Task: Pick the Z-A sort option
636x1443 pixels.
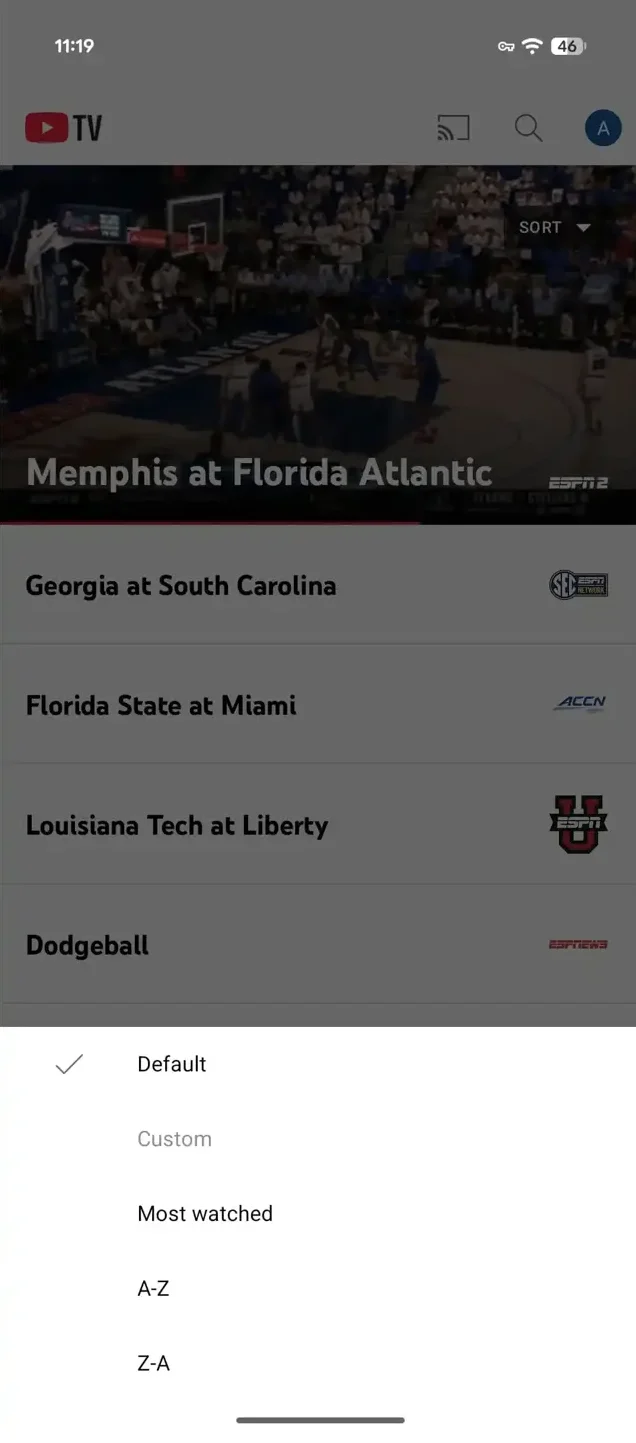Action: click(154, 1363)
